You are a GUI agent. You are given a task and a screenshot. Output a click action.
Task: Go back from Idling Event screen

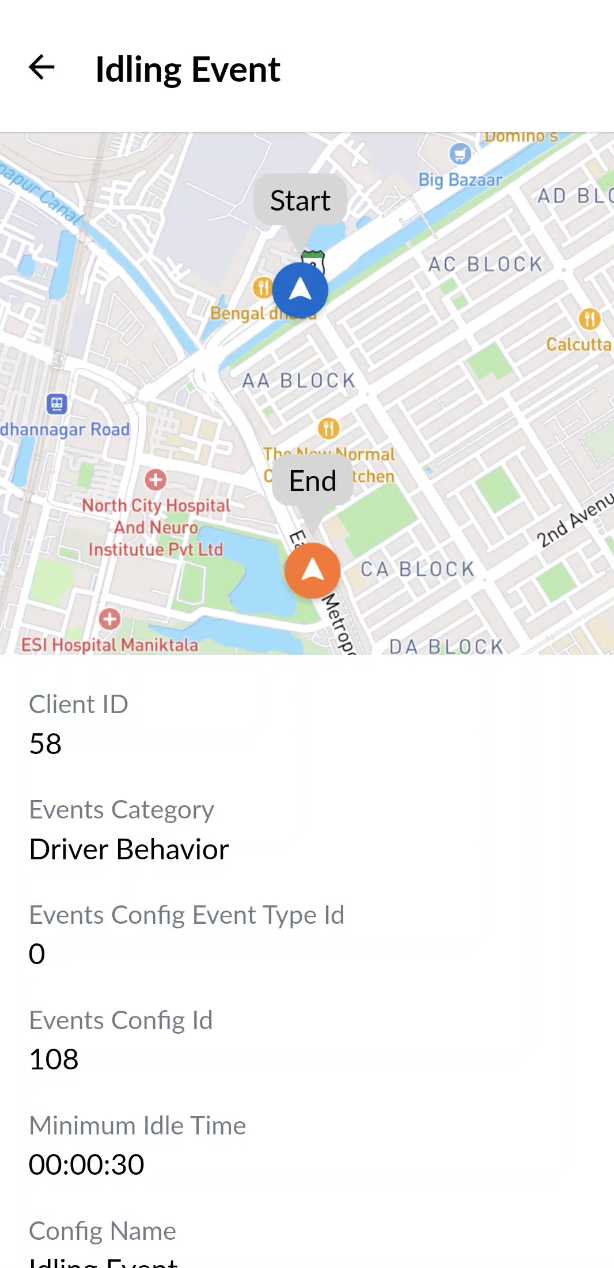pos(41,68)
